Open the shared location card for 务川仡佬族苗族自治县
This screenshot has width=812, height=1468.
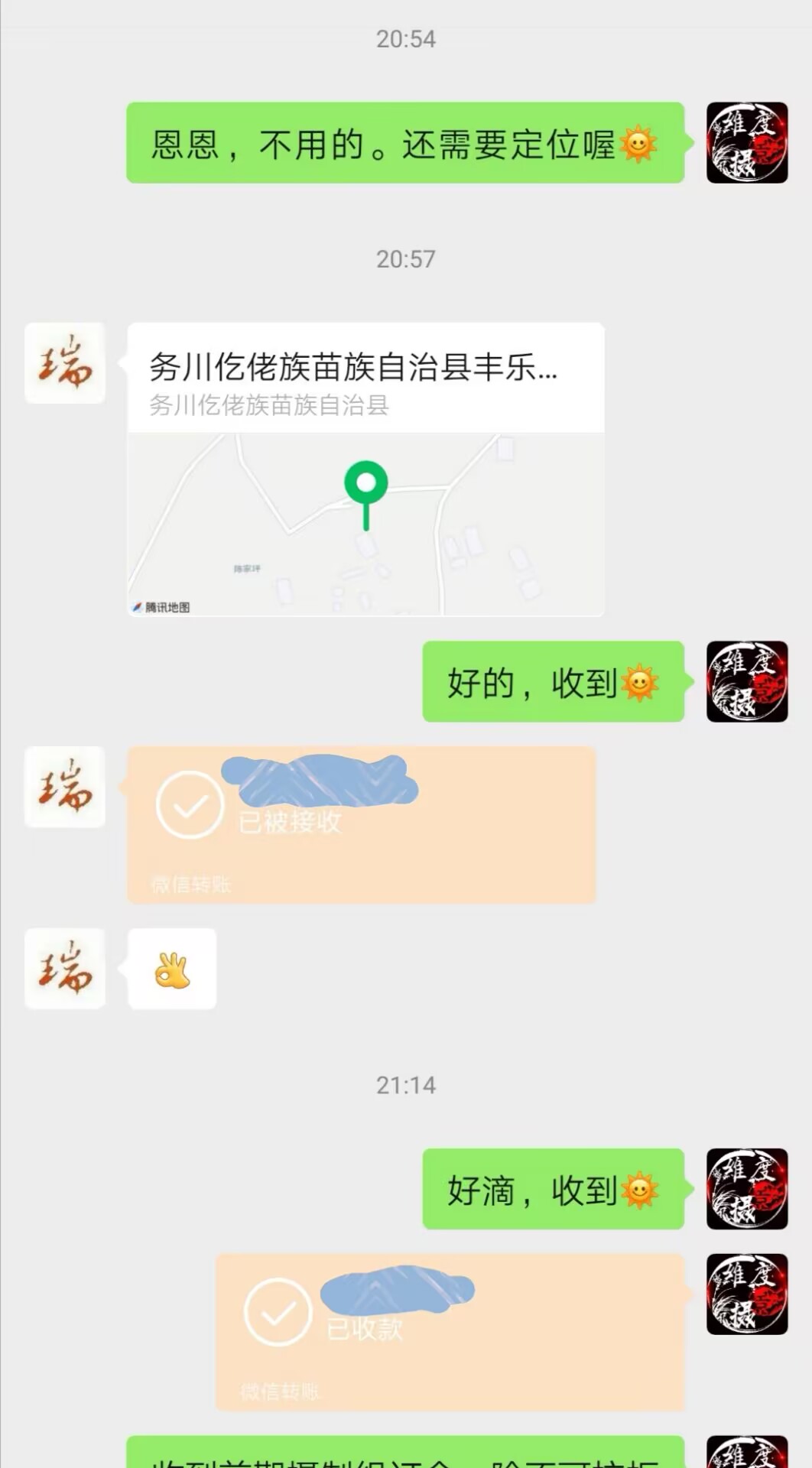(365, 469)
